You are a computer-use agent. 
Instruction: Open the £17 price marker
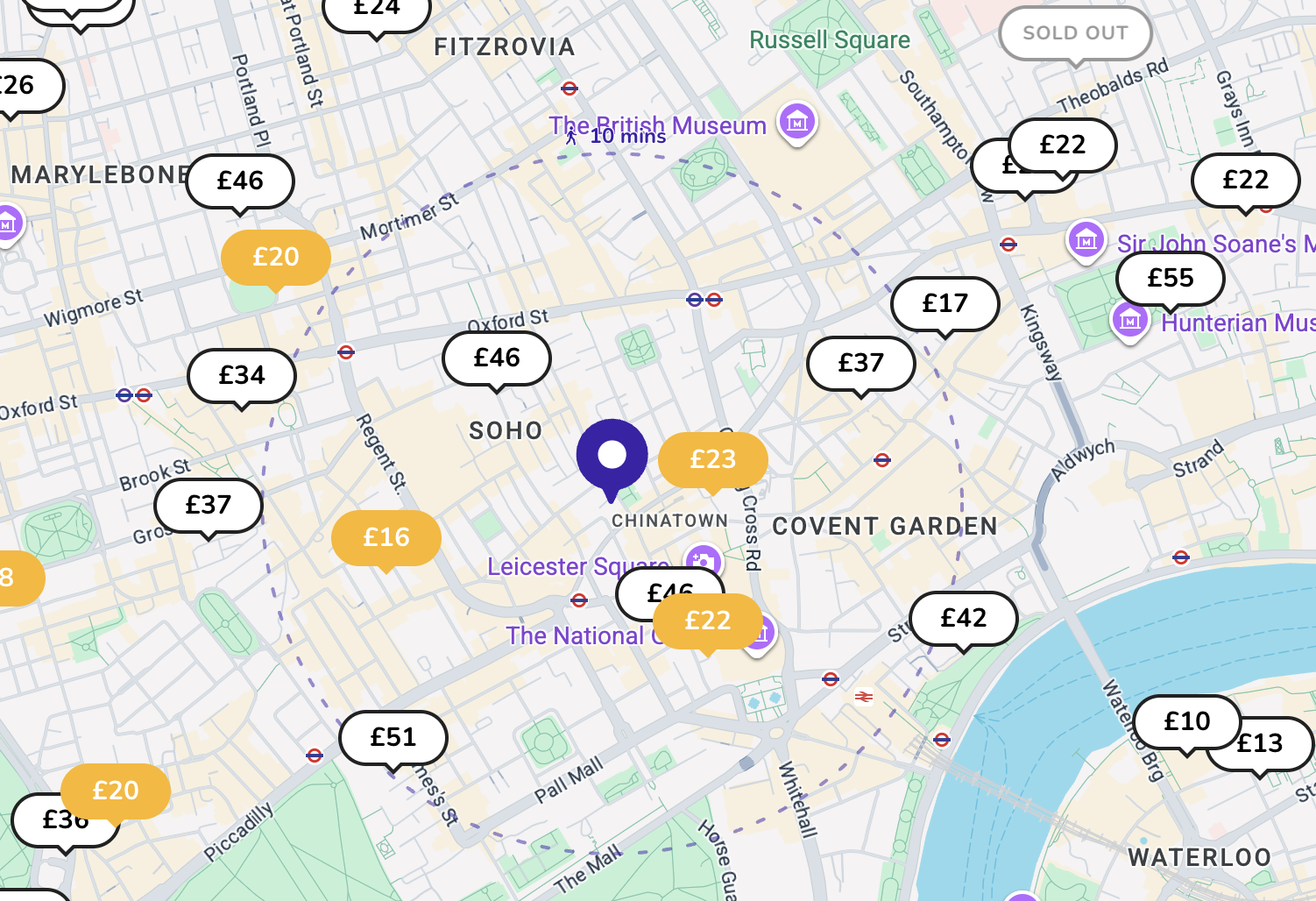[x=945, y=303]
